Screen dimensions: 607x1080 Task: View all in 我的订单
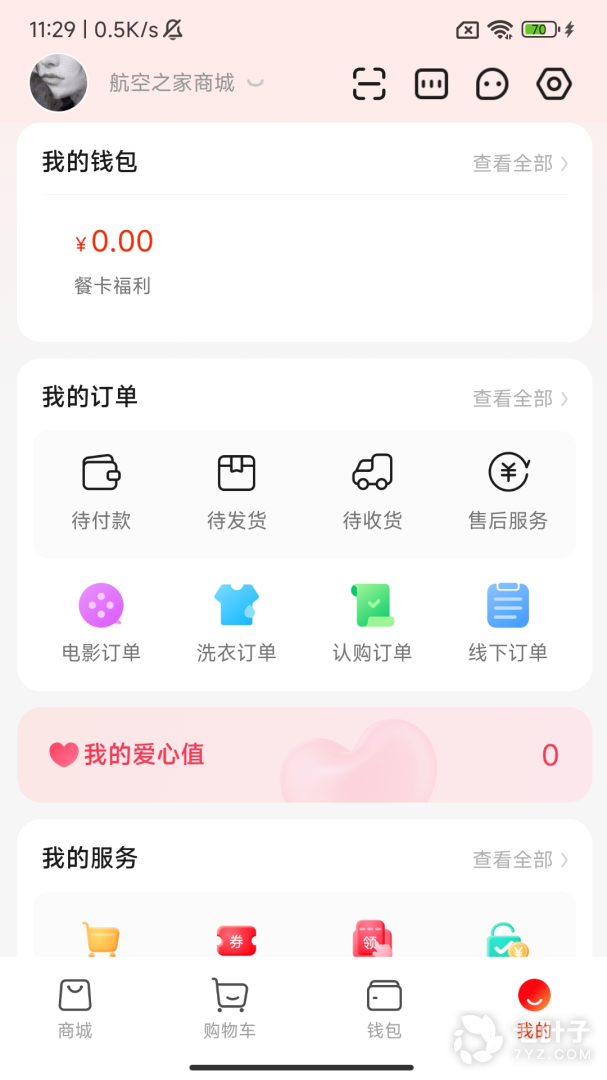click(x=520, y=398)
